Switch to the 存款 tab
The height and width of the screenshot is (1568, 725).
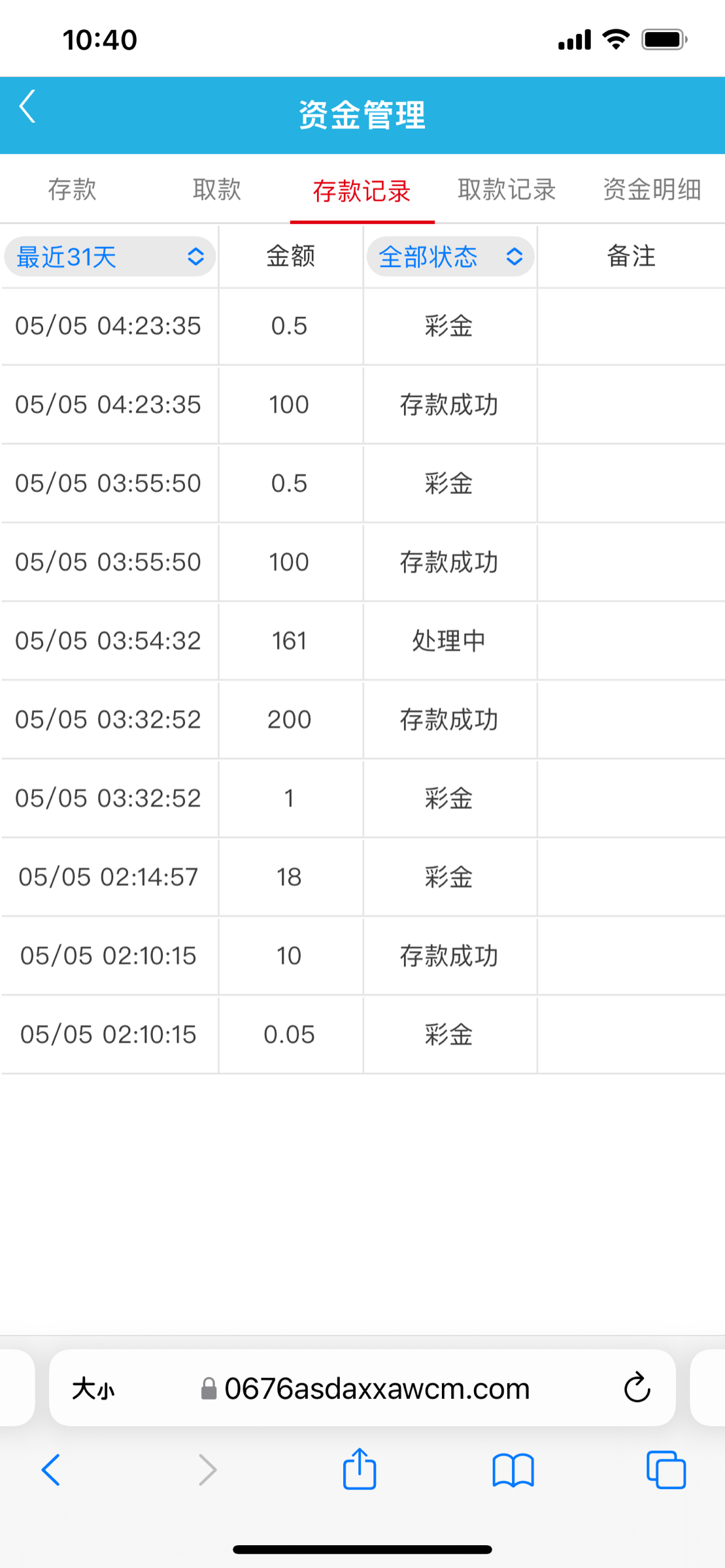(72, 190)
